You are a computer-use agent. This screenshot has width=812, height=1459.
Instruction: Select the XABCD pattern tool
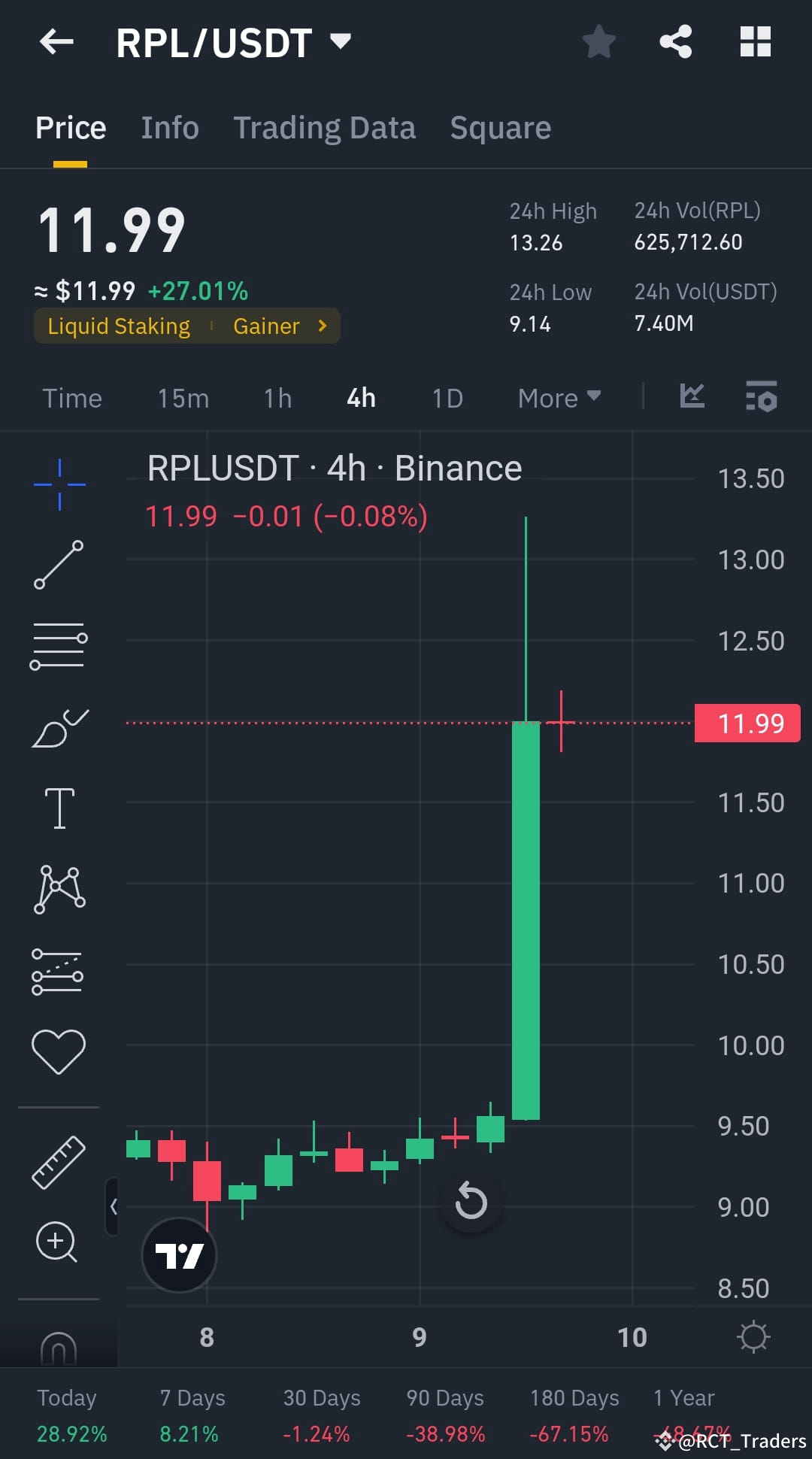59,887
